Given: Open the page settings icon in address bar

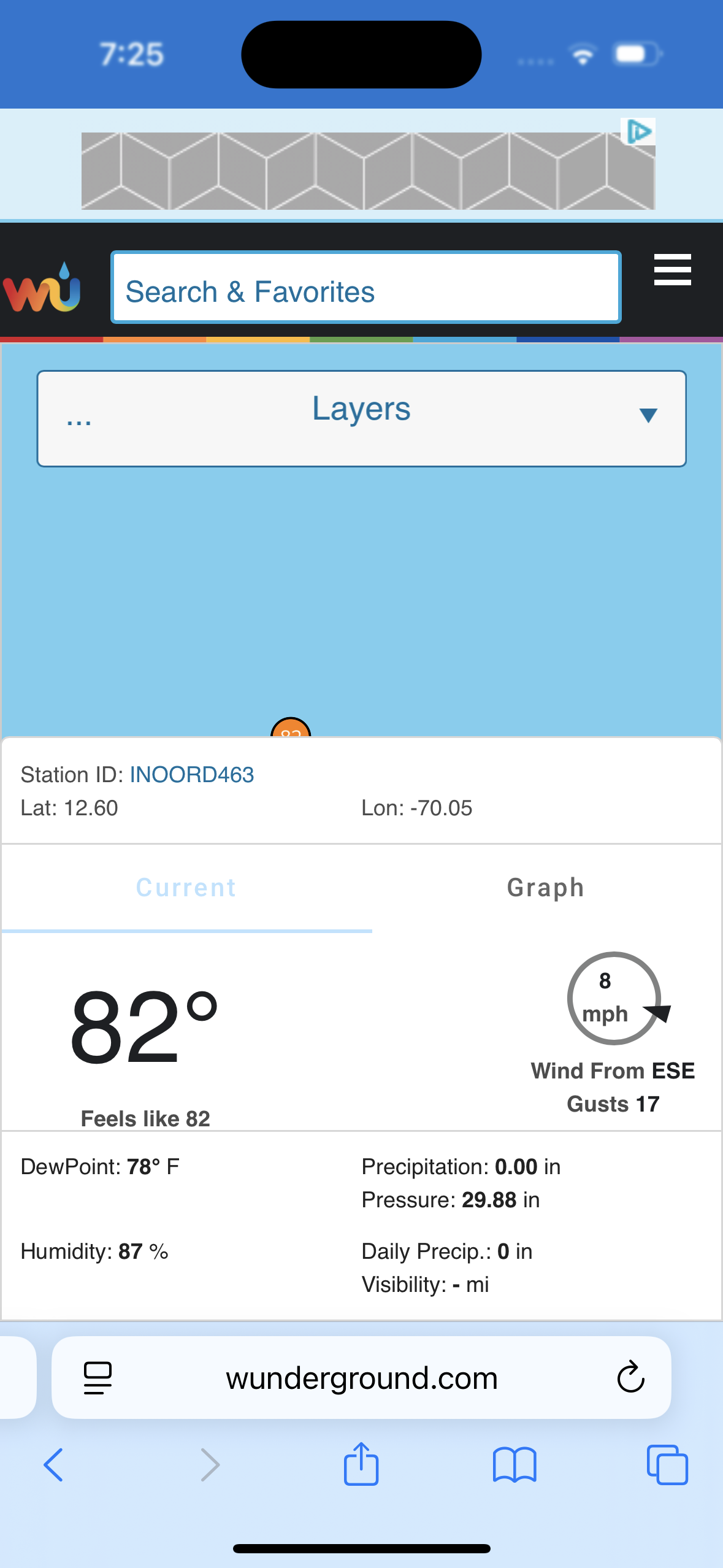Looking at the screenshot, I should [x=98, y=1378].
